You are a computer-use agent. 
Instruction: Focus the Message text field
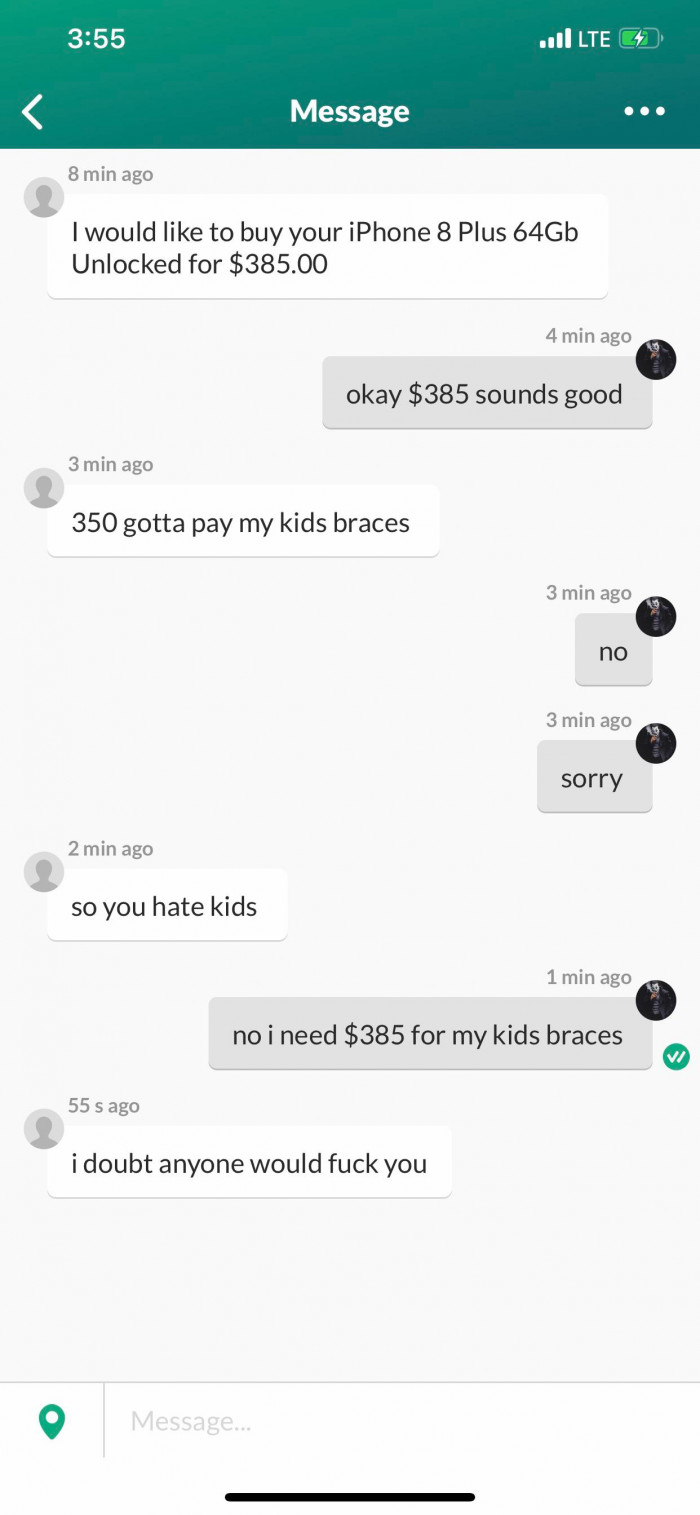[x=400, y=1421]
